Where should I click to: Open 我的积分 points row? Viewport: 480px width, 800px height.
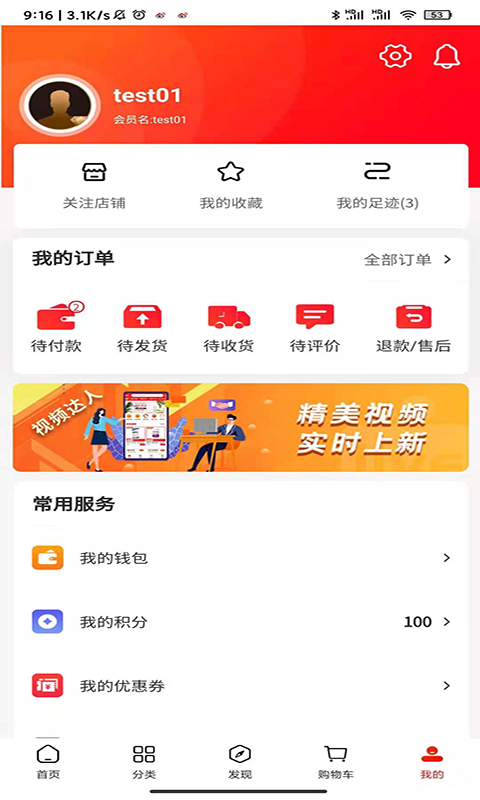point(240,621)
